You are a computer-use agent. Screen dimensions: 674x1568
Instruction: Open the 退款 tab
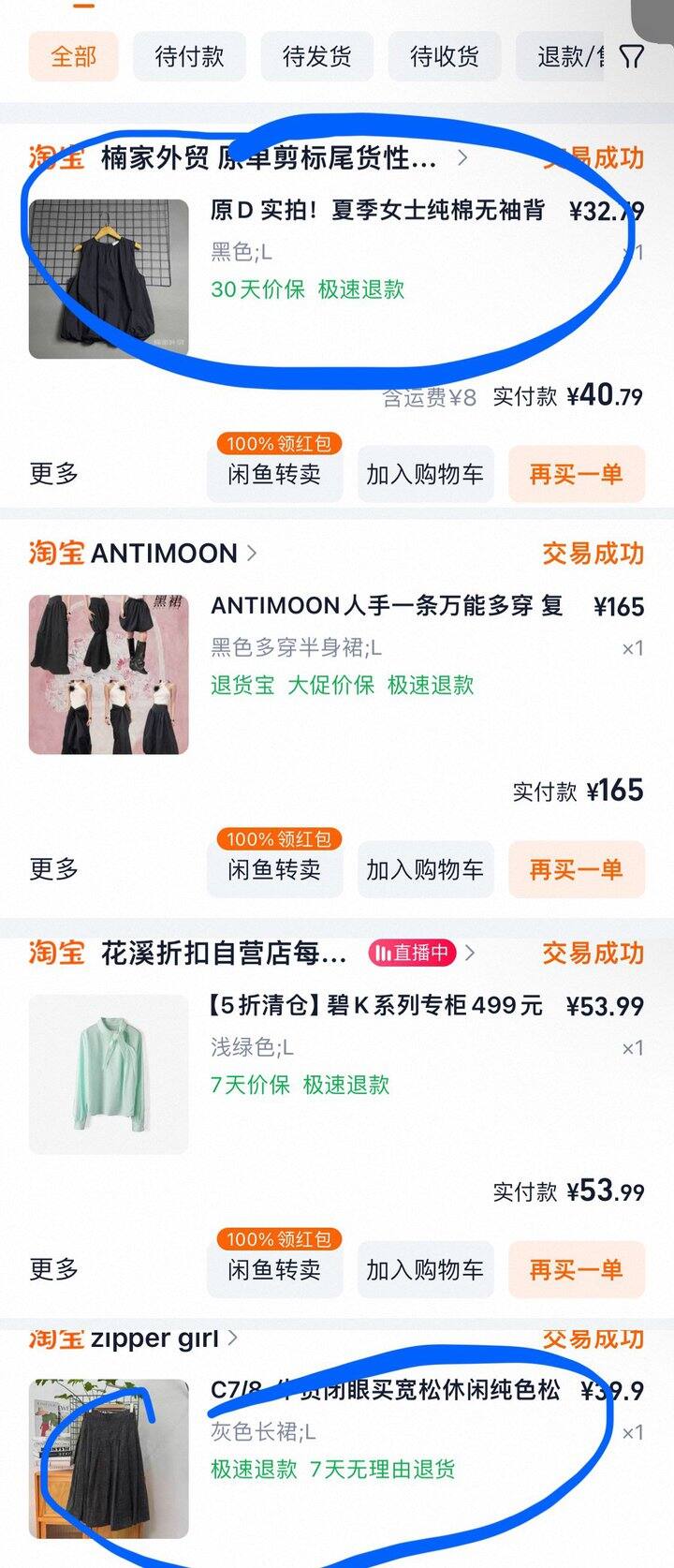click(564, 57)
